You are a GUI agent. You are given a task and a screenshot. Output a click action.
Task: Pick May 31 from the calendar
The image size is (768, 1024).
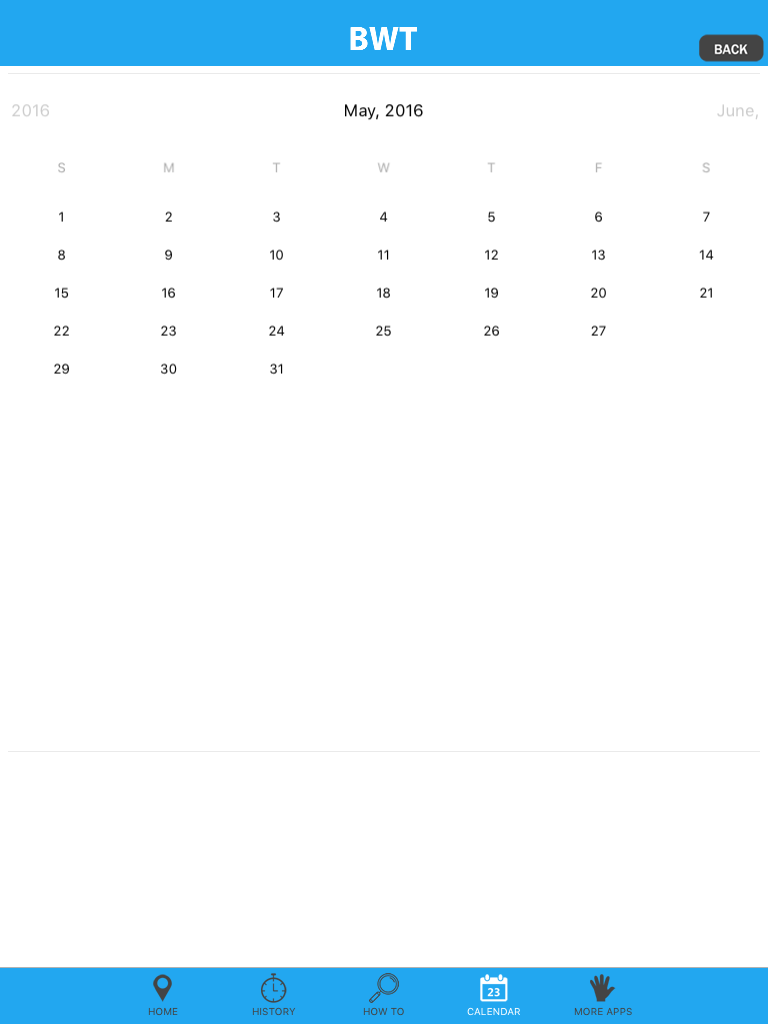point(276,369)
